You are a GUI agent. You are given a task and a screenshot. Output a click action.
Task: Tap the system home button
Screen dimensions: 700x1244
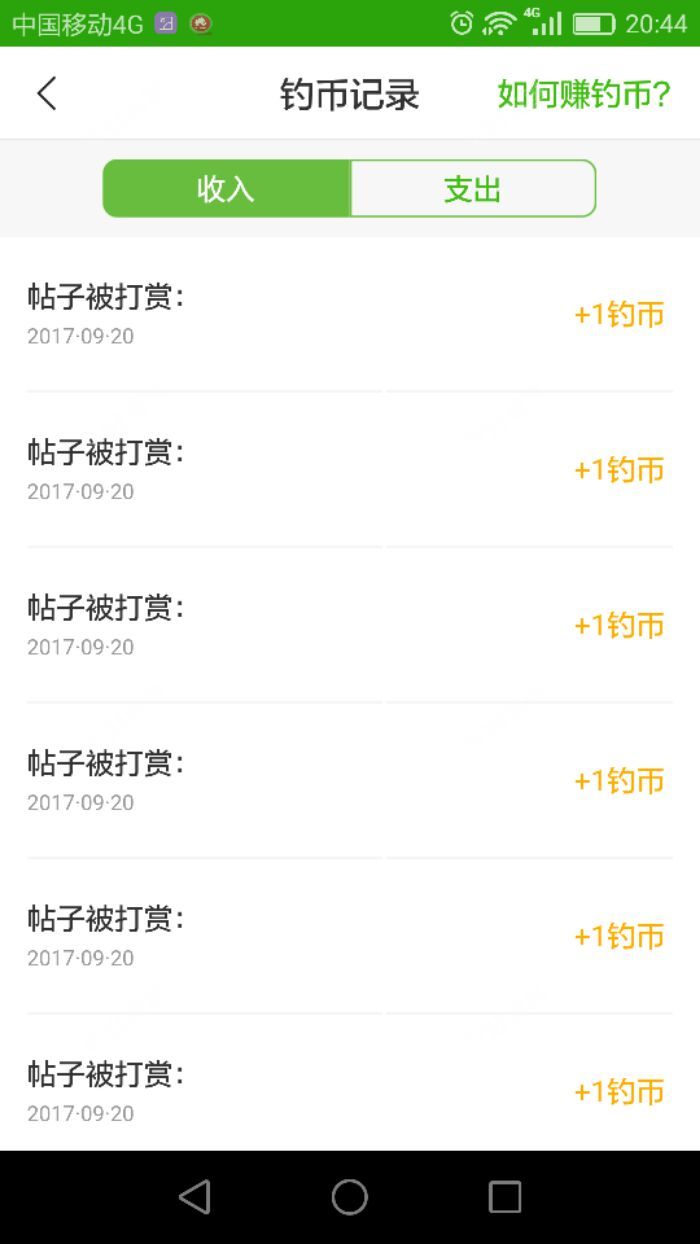(x=349, y=1196)
